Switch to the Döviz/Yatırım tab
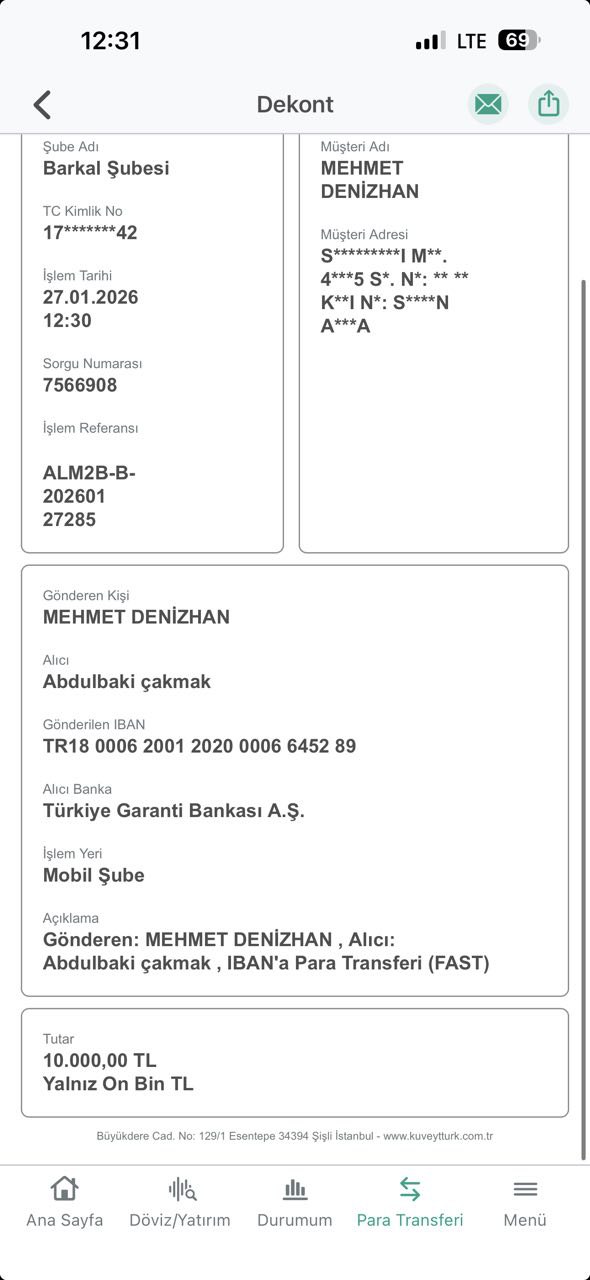Viewport: 590px width, 1280px height. pos(180,1203)
